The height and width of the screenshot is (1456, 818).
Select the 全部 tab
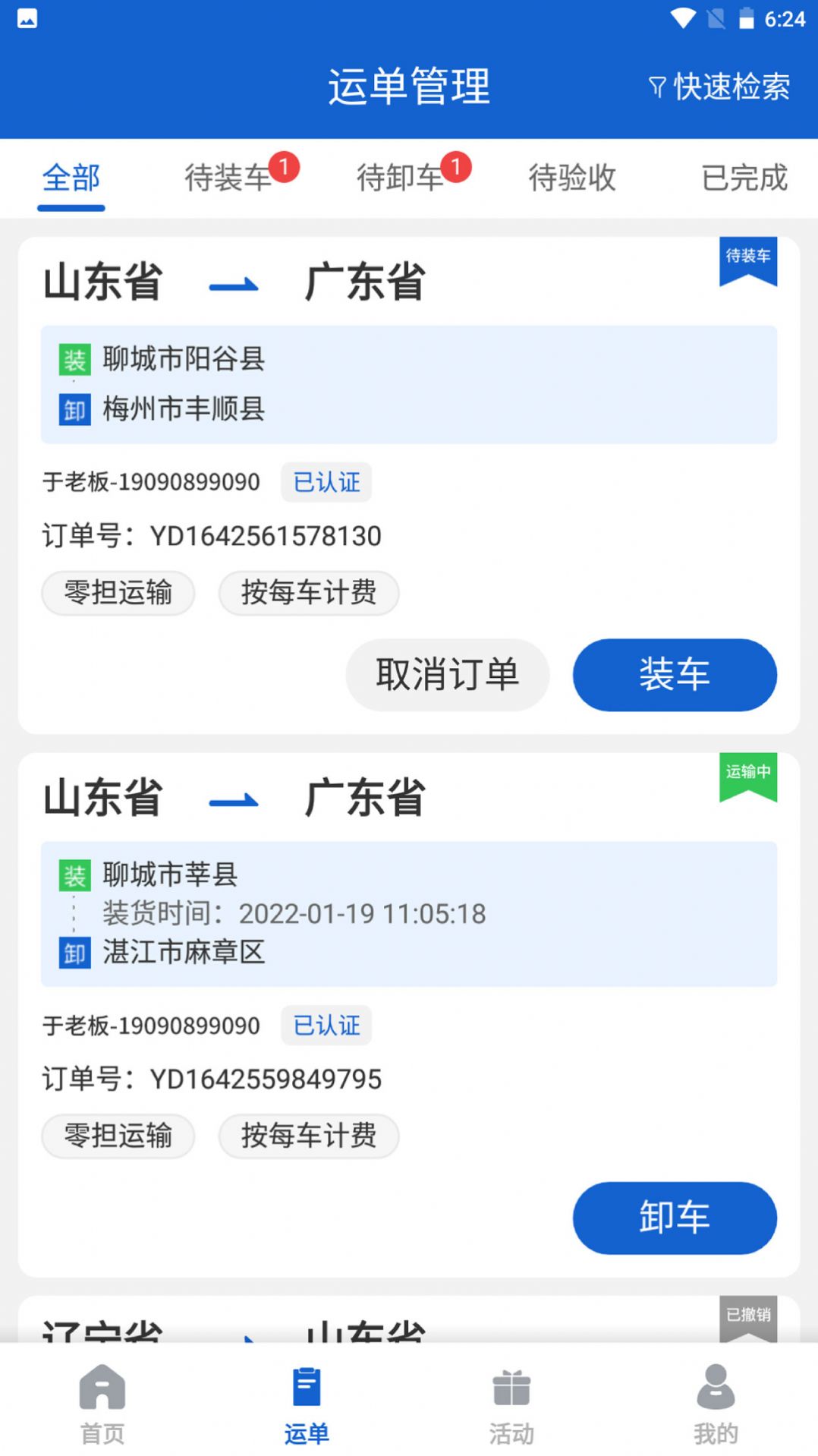71,178
